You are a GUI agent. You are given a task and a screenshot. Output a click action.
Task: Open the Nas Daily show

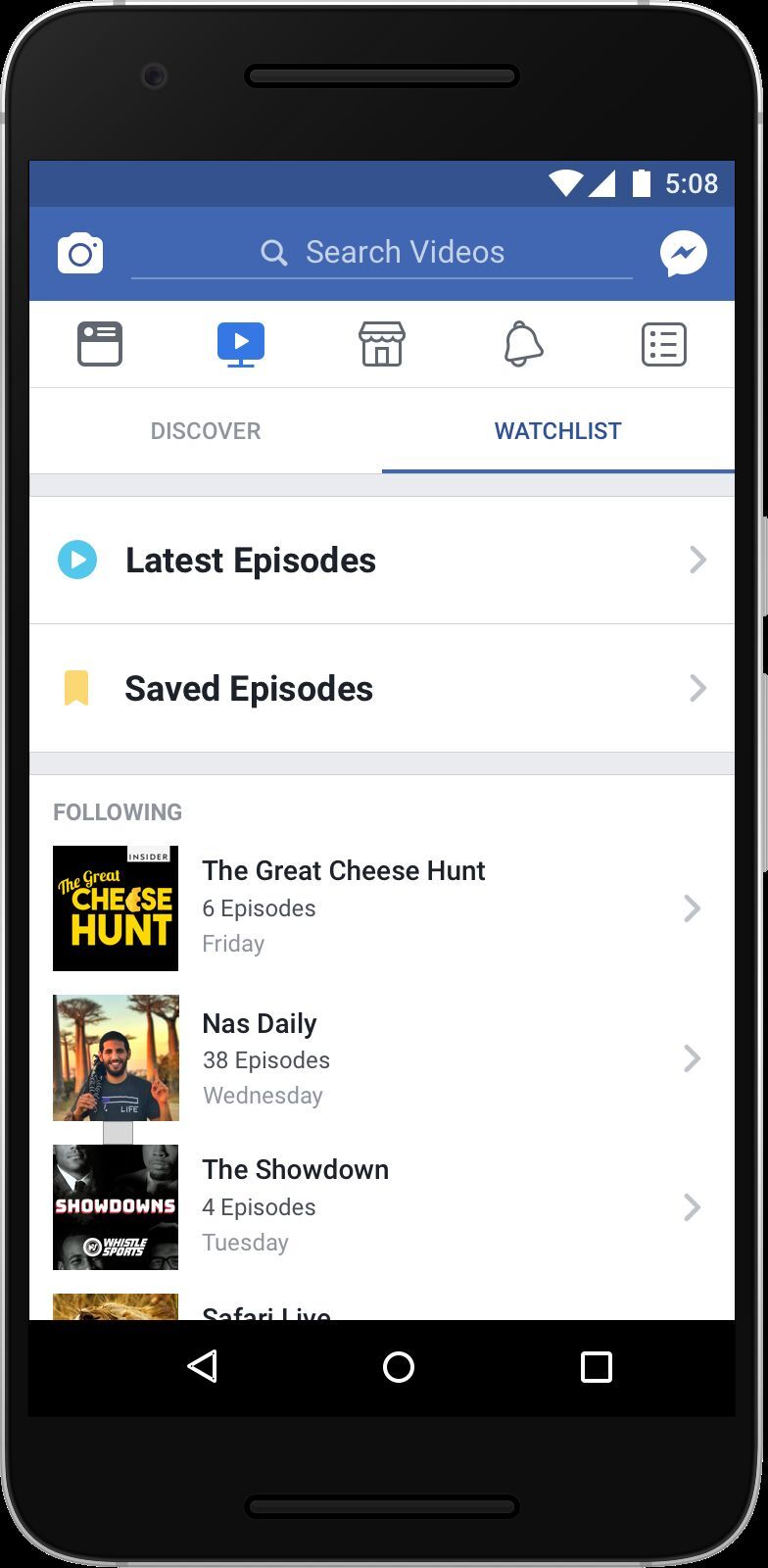[x=382, y=1058]
